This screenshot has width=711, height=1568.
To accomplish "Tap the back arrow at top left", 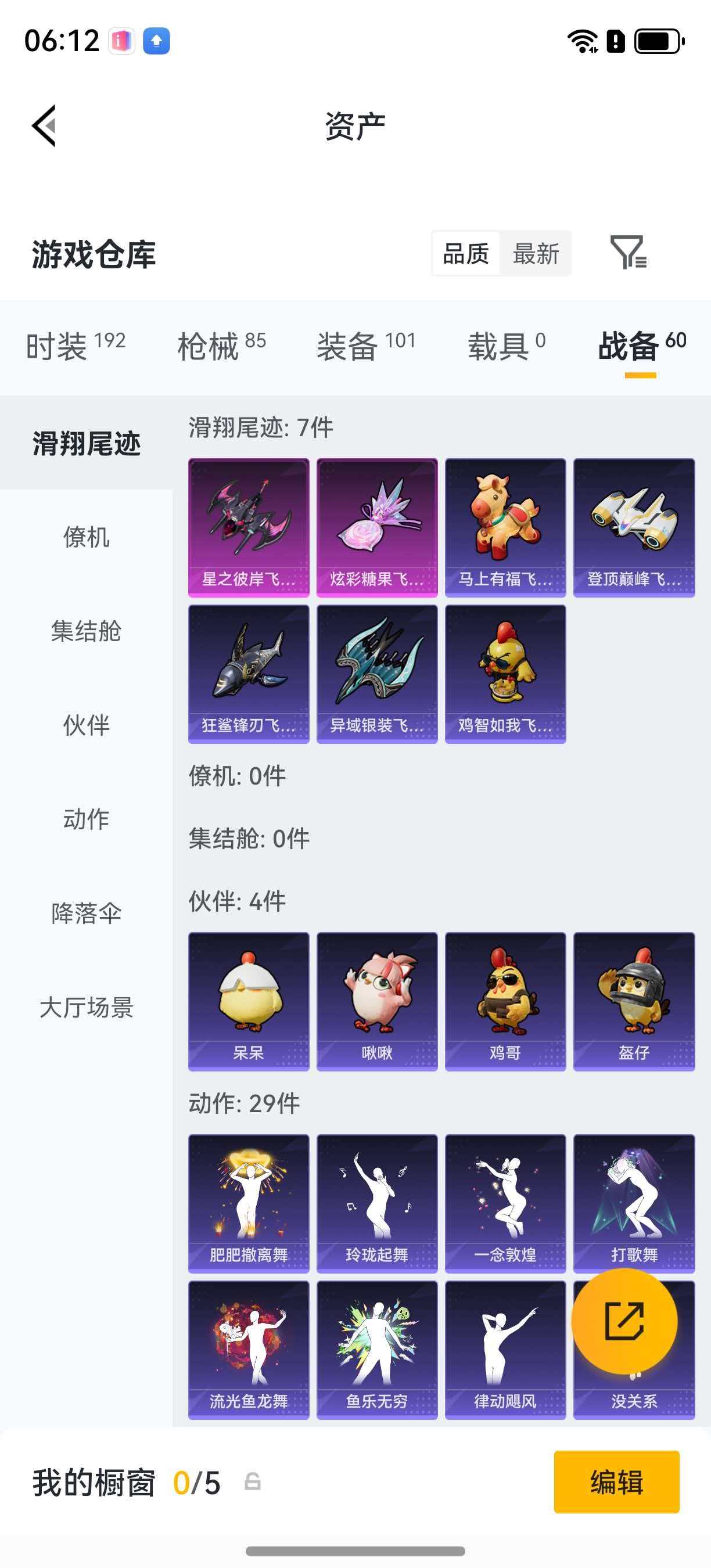I will pyautogui.click(x=42, y=125).
